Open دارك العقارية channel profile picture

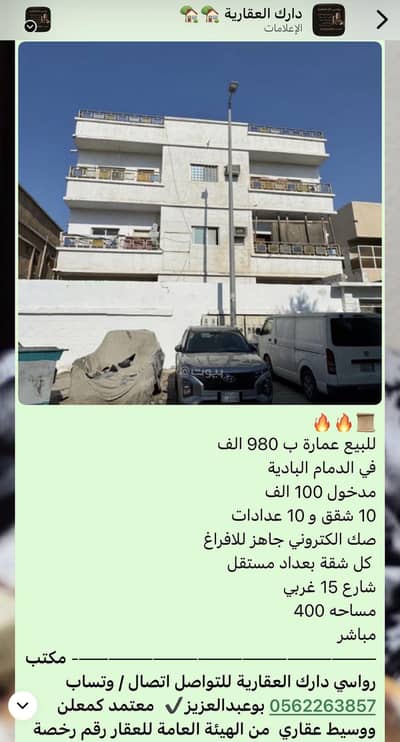329,20
